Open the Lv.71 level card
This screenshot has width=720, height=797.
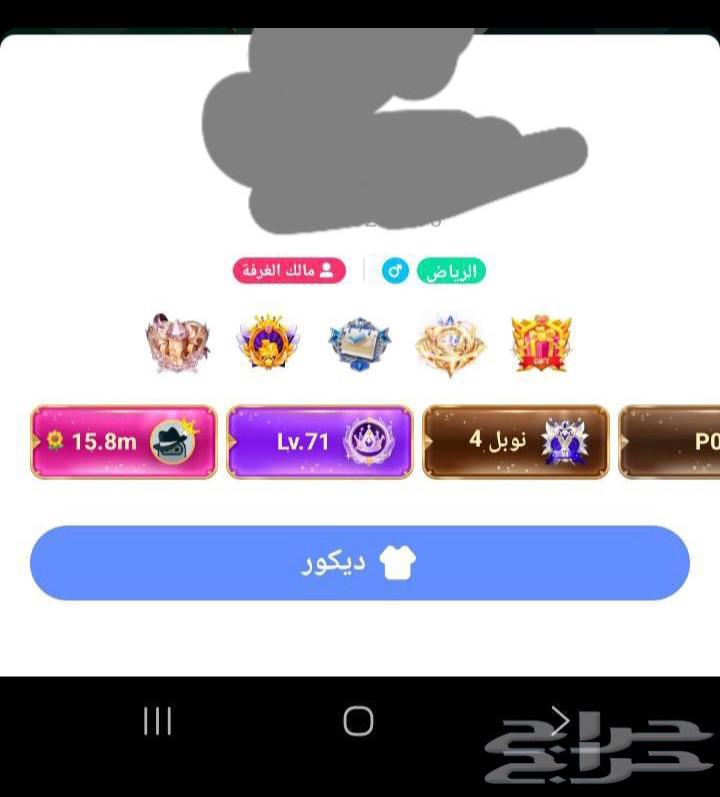[x=319, y=441]
